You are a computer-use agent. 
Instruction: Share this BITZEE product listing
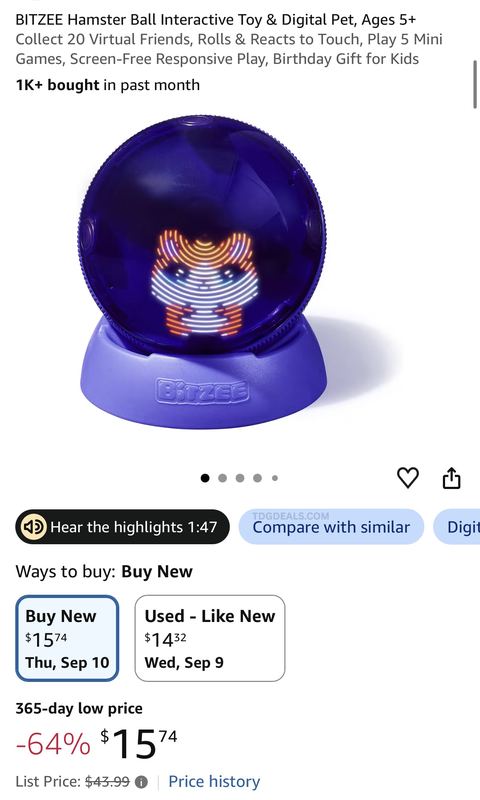tap(451, 478)
